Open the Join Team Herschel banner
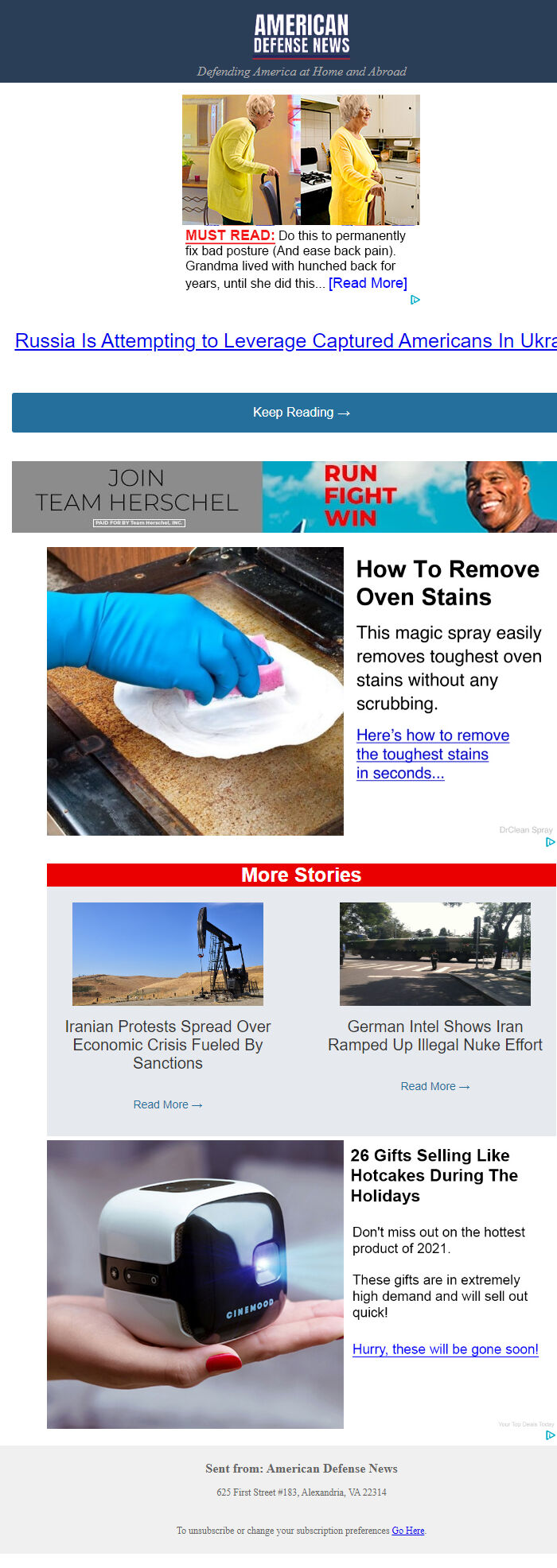This screenshot has height=1568, width=557. point(284,497)
